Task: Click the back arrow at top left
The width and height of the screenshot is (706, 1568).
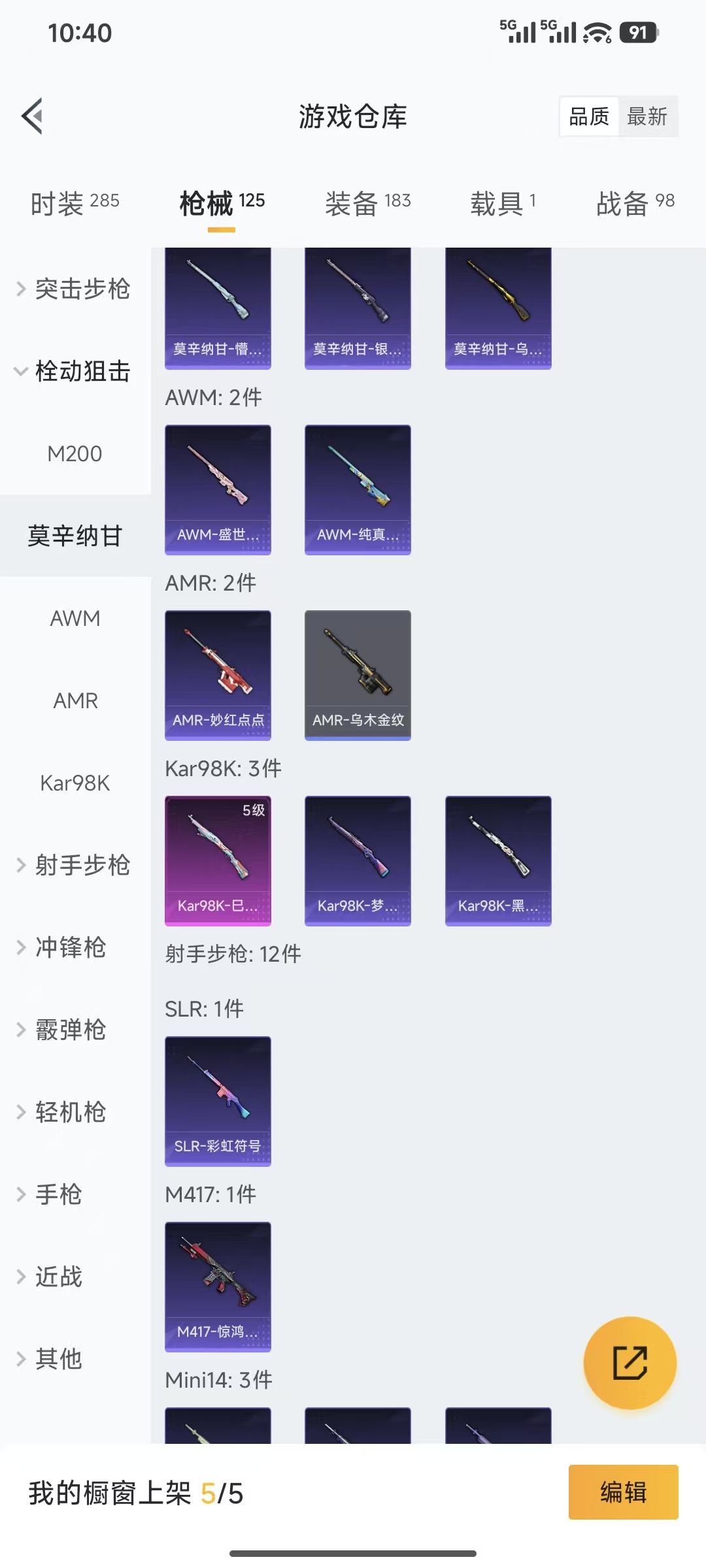Action: (31, 116)
